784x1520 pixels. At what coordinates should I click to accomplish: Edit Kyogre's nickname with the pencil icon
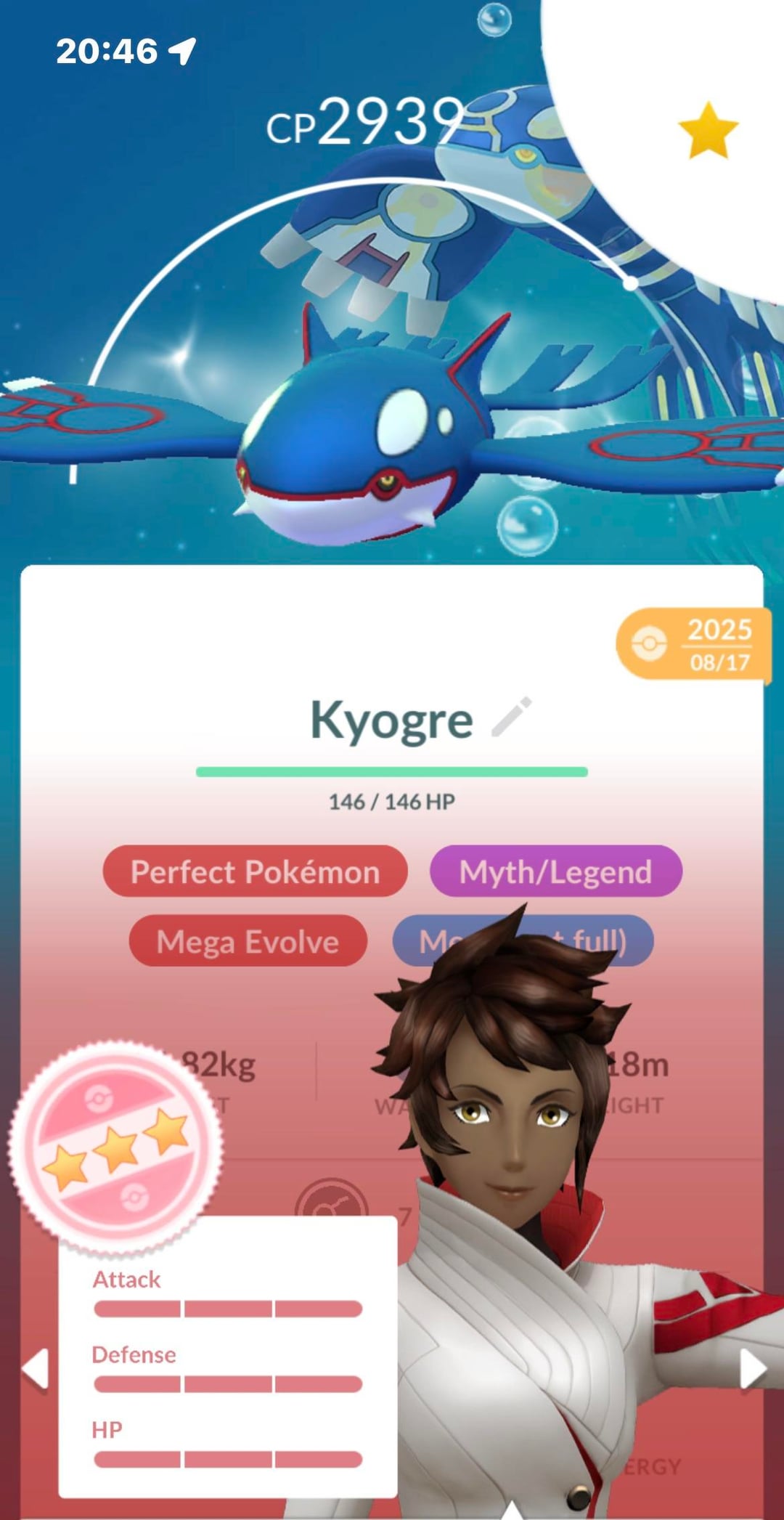[512, 717]
